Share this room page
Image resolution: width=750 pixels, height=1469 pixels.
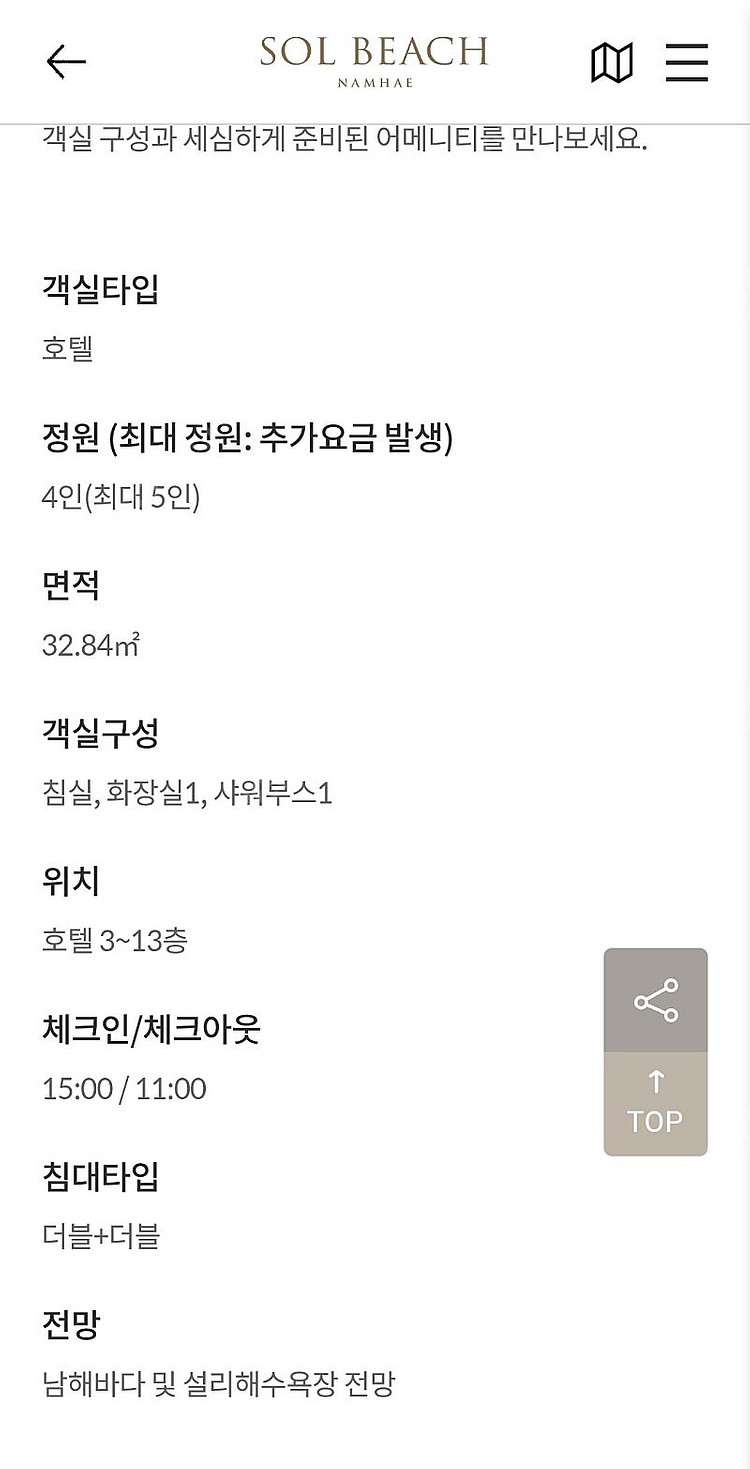coord(656,1000)
